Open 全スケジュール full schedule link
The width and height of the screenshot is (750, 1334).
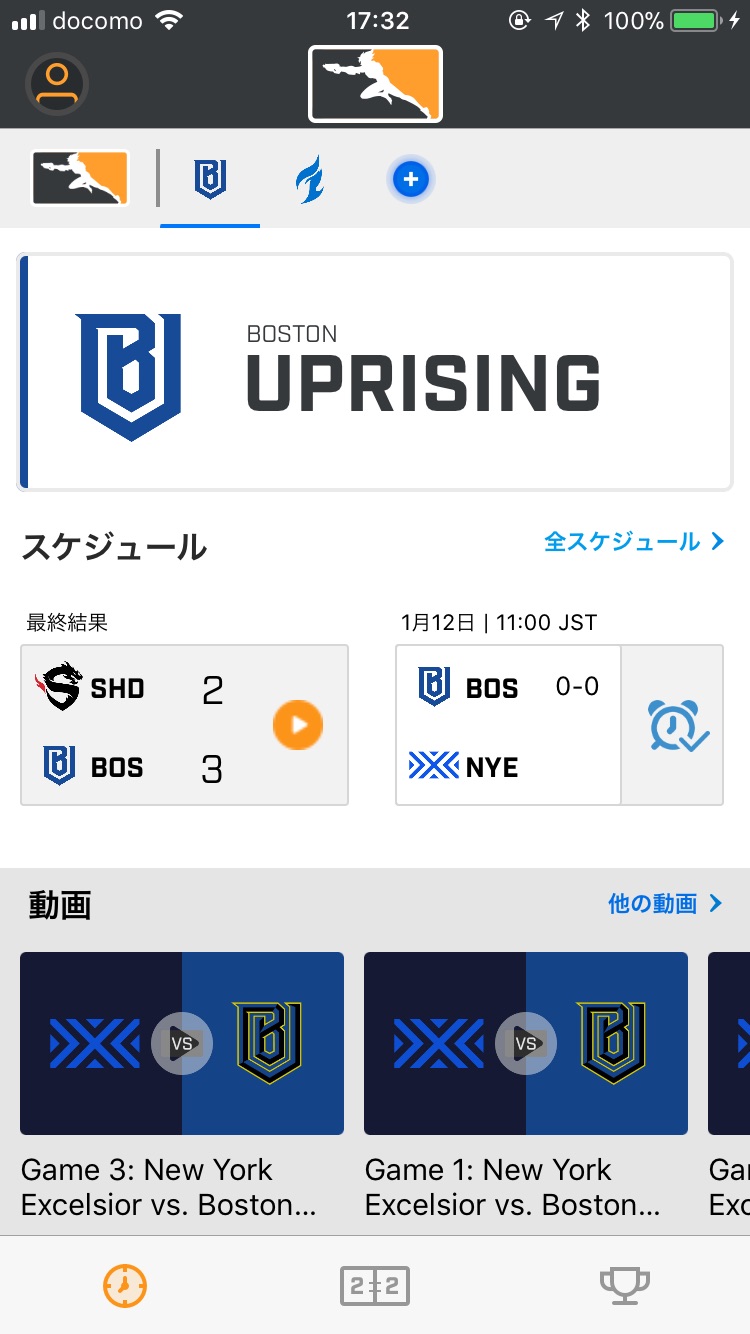(634, 542)
